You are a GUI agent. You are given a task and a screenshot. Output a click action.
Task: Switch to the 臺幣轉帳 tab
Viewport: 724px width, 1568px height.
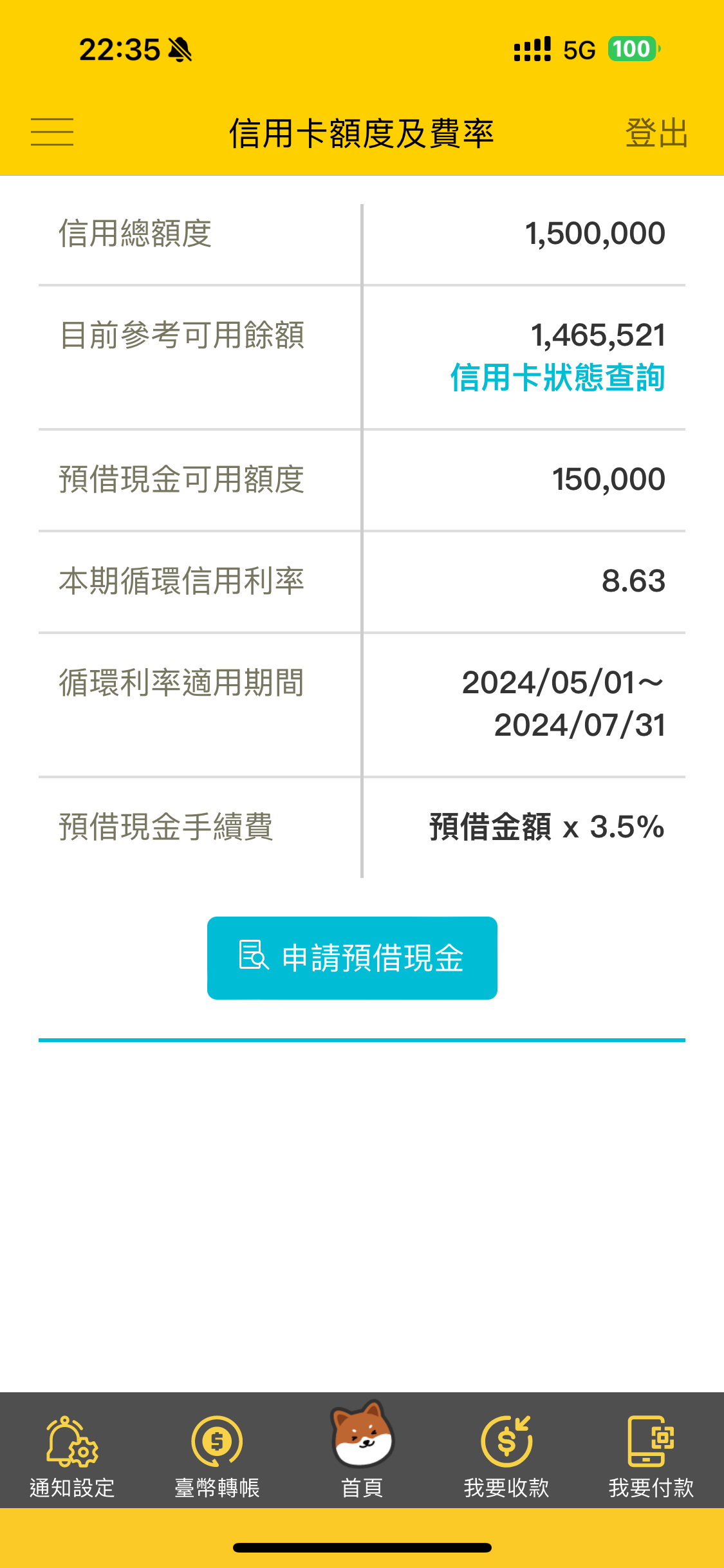[x=217, y=1455]
